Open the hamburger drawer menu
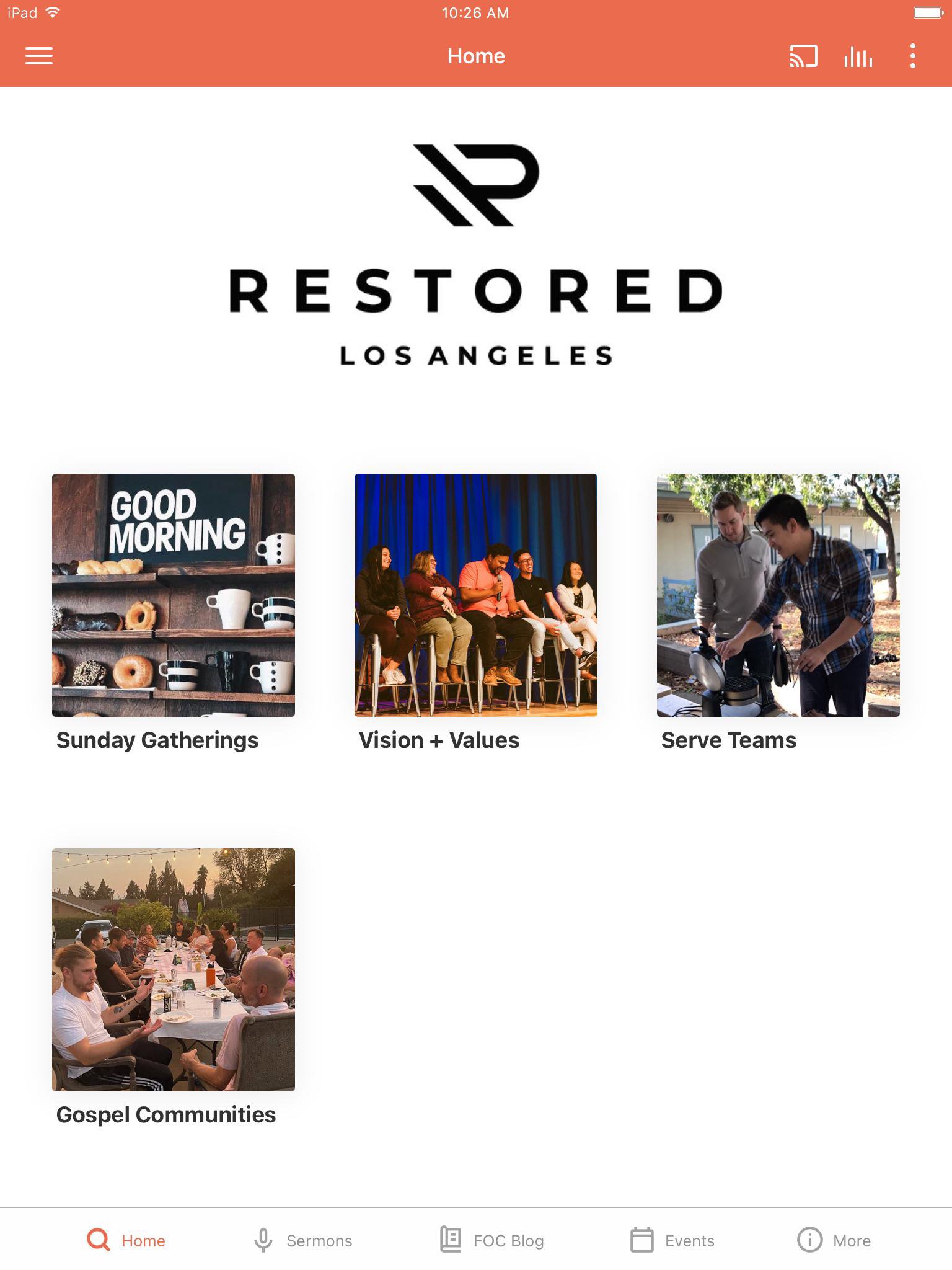 (38, 56)
